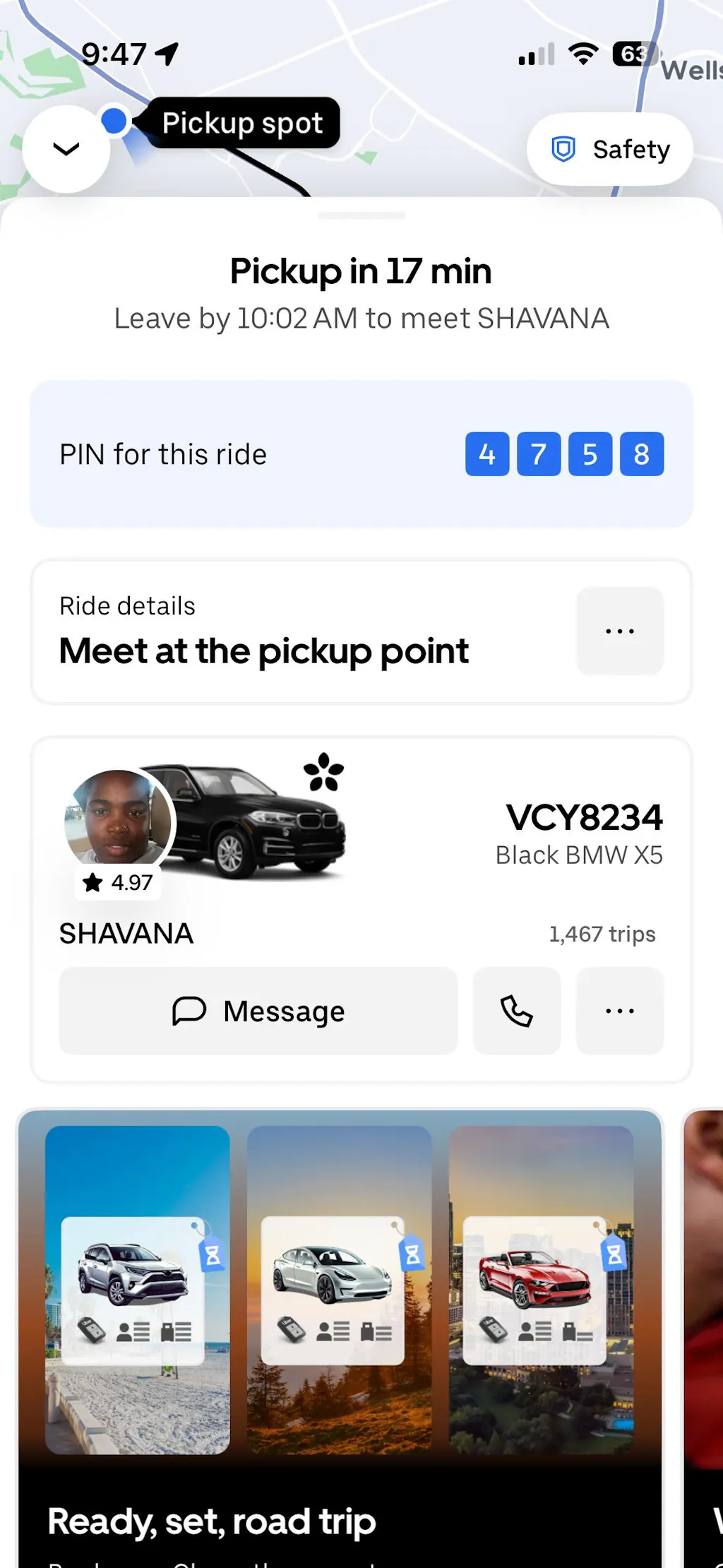This screenshot has width=723, height=1568.
Task: Call the driver with the phone icon
Action: [517, 1011]
